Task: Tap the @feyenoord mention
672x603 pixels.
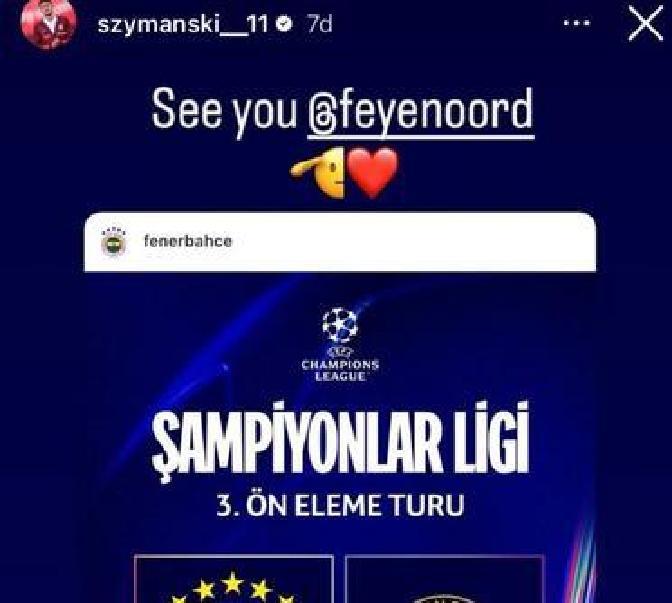Action: 420,112
